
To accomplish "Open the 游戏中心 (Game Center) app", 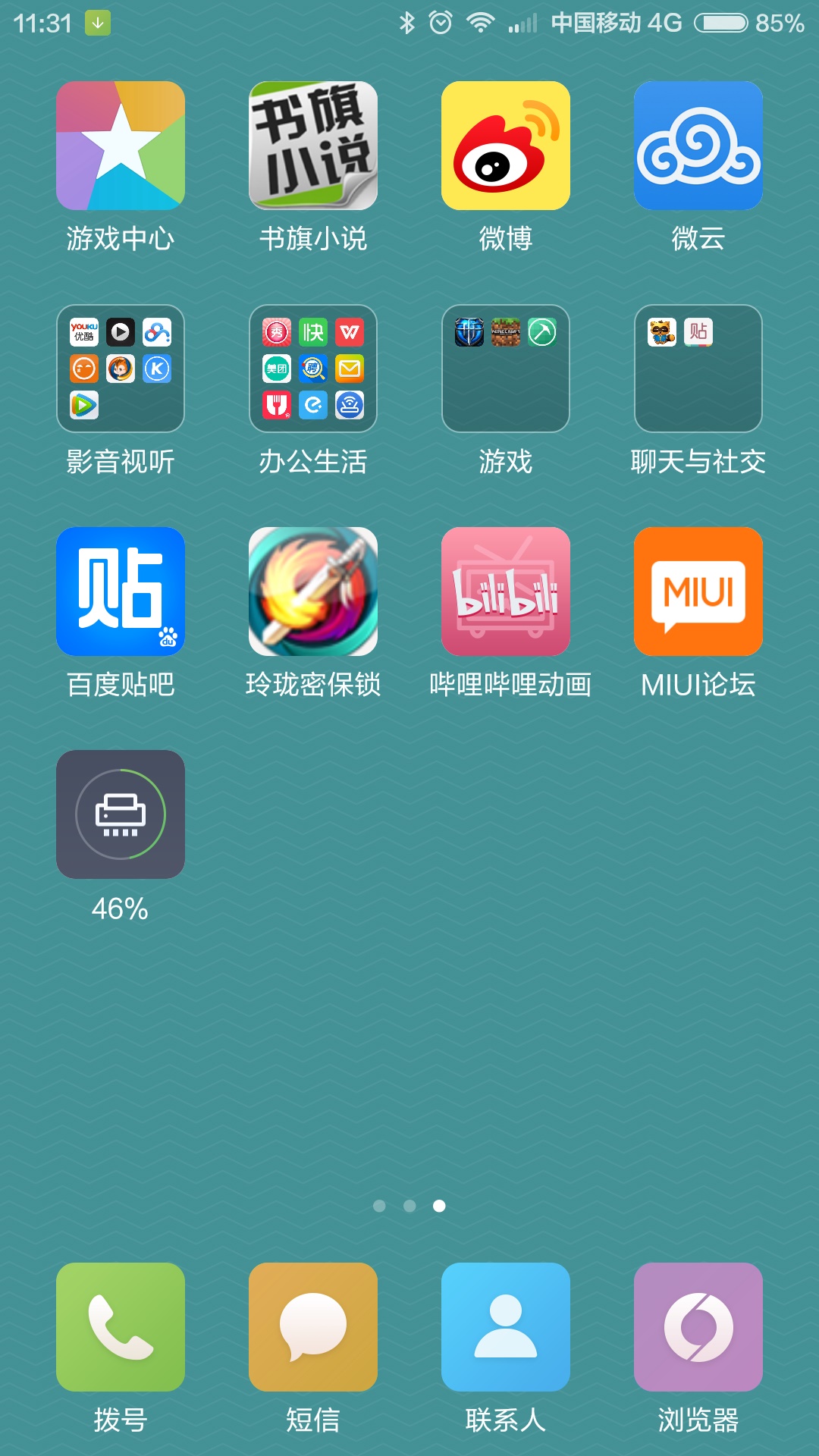I will pos(120,146).
